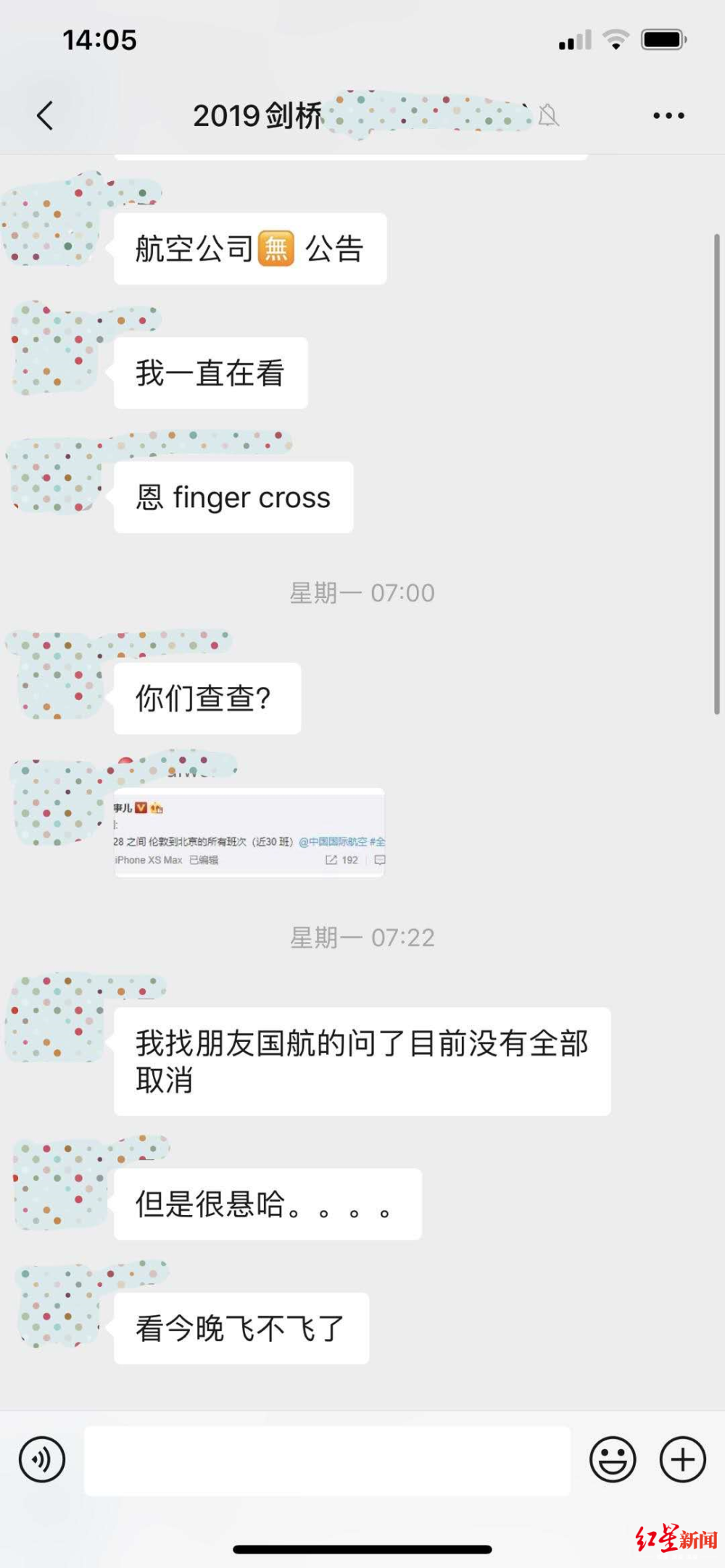Open the group chat overflow menu
The height and width of the screenshot is (1568, 725).
[x=668, y=116]
